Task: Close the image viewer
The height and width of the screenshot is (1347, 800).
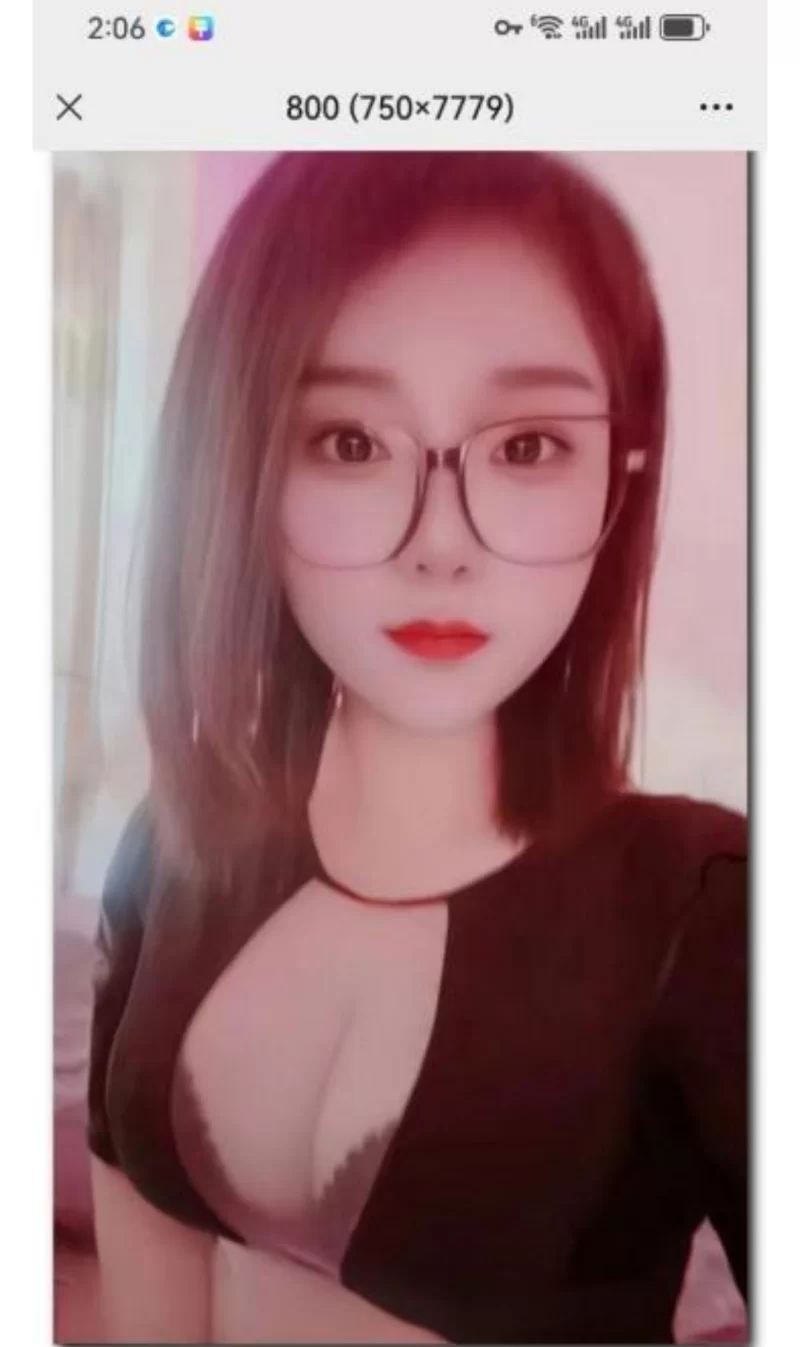Action: click(x=69, y=108)
